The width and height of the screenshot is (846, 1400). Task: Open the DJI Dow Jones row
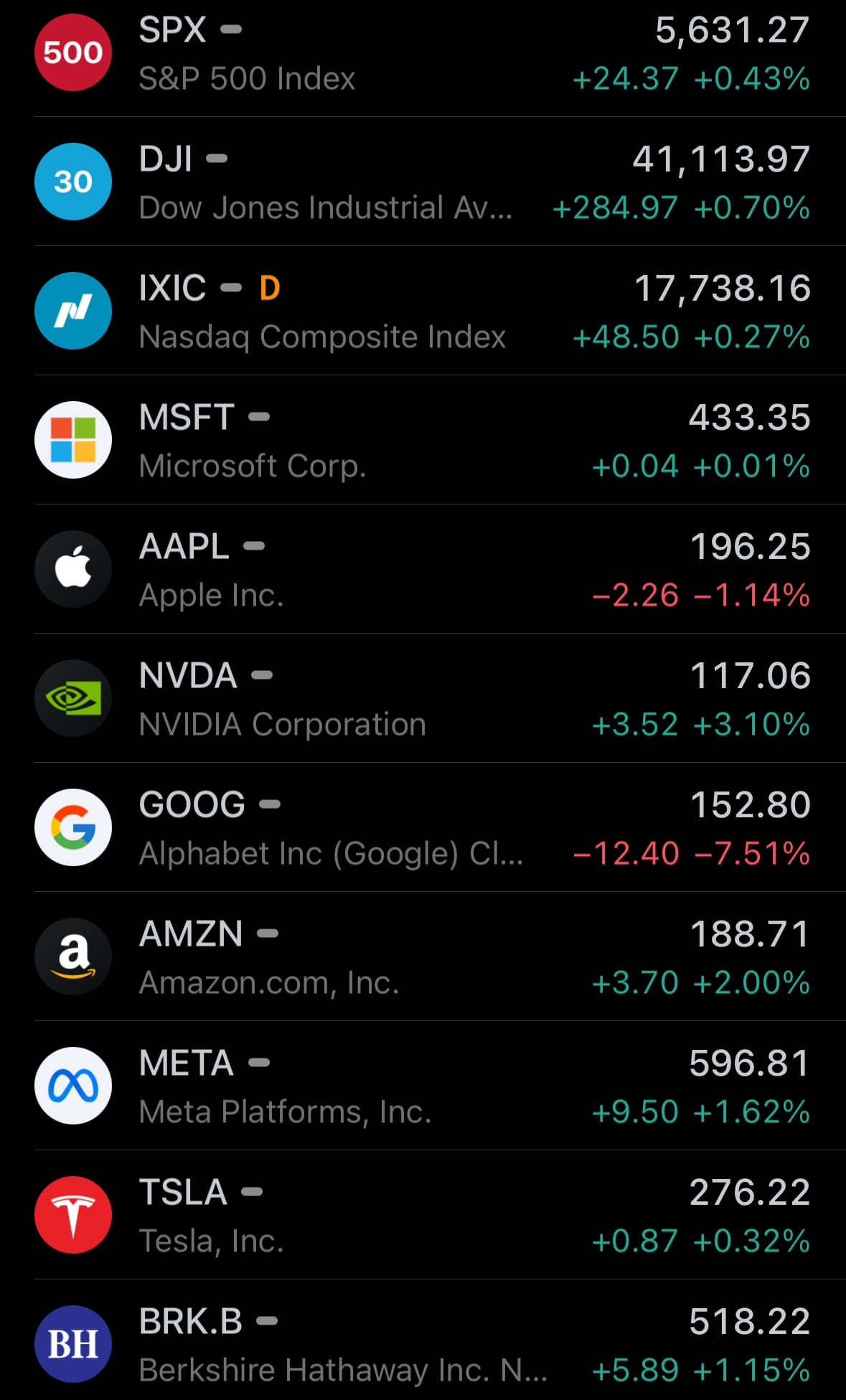coord(423,182)
